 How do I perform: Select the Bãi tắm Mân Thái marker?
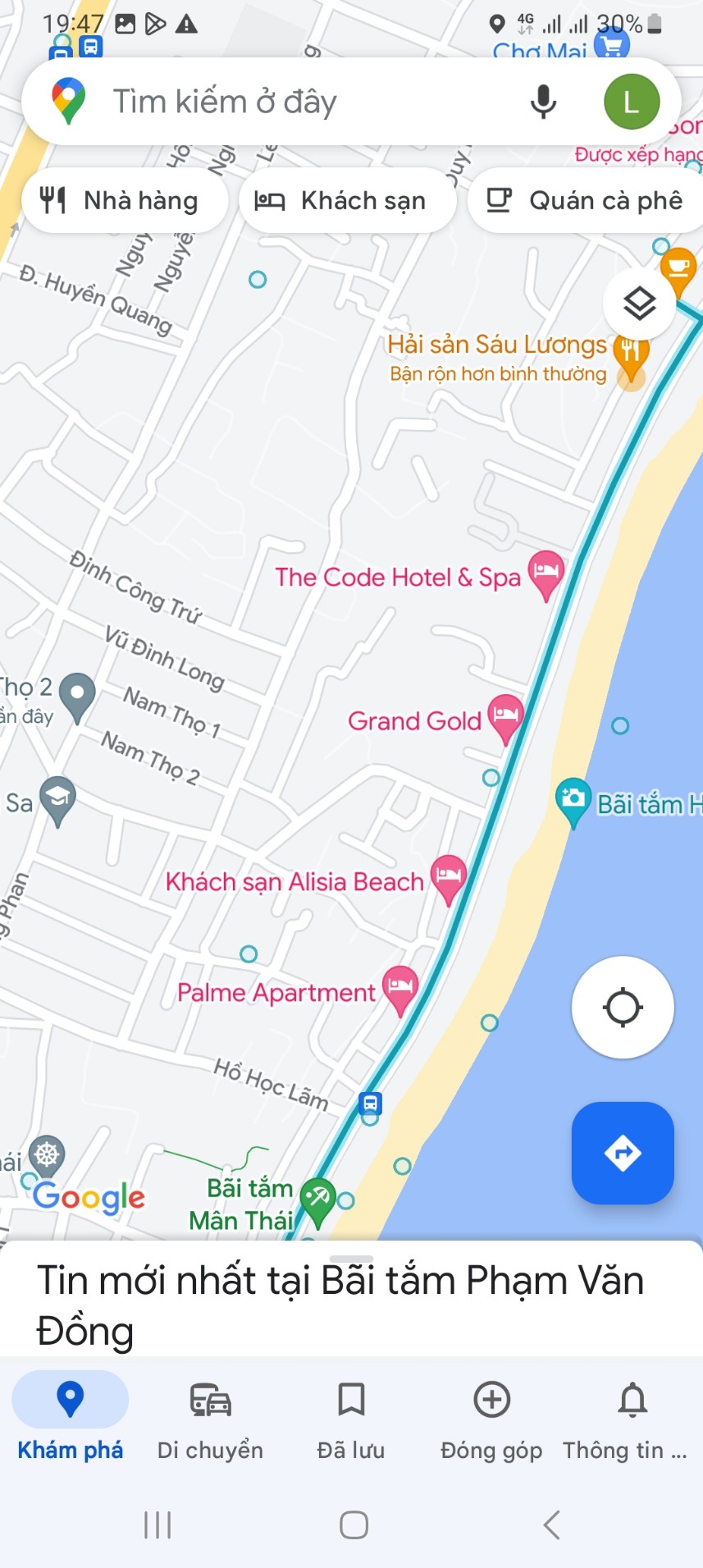click(x=317, y=1200)
